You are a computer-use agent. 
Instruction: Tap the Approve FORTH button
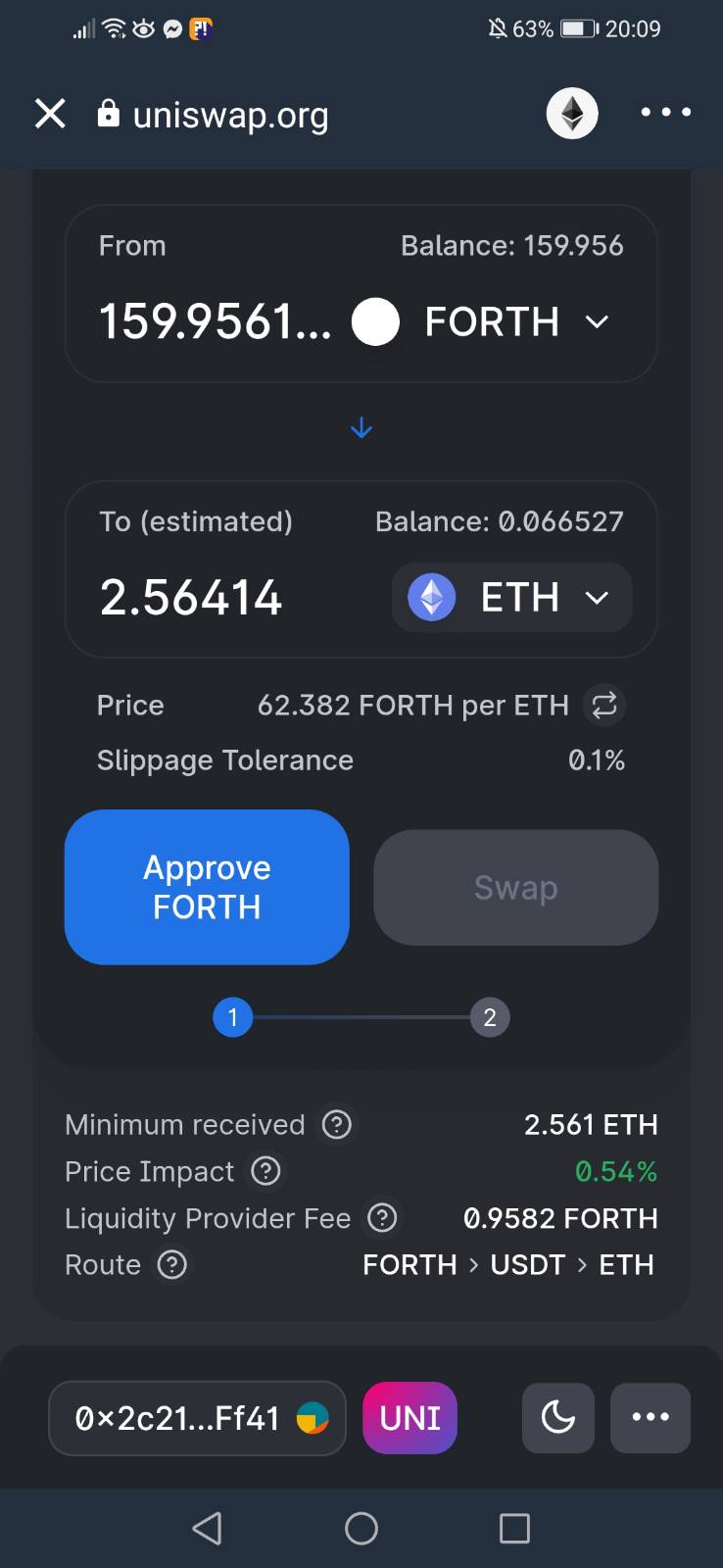pos(207,887)
